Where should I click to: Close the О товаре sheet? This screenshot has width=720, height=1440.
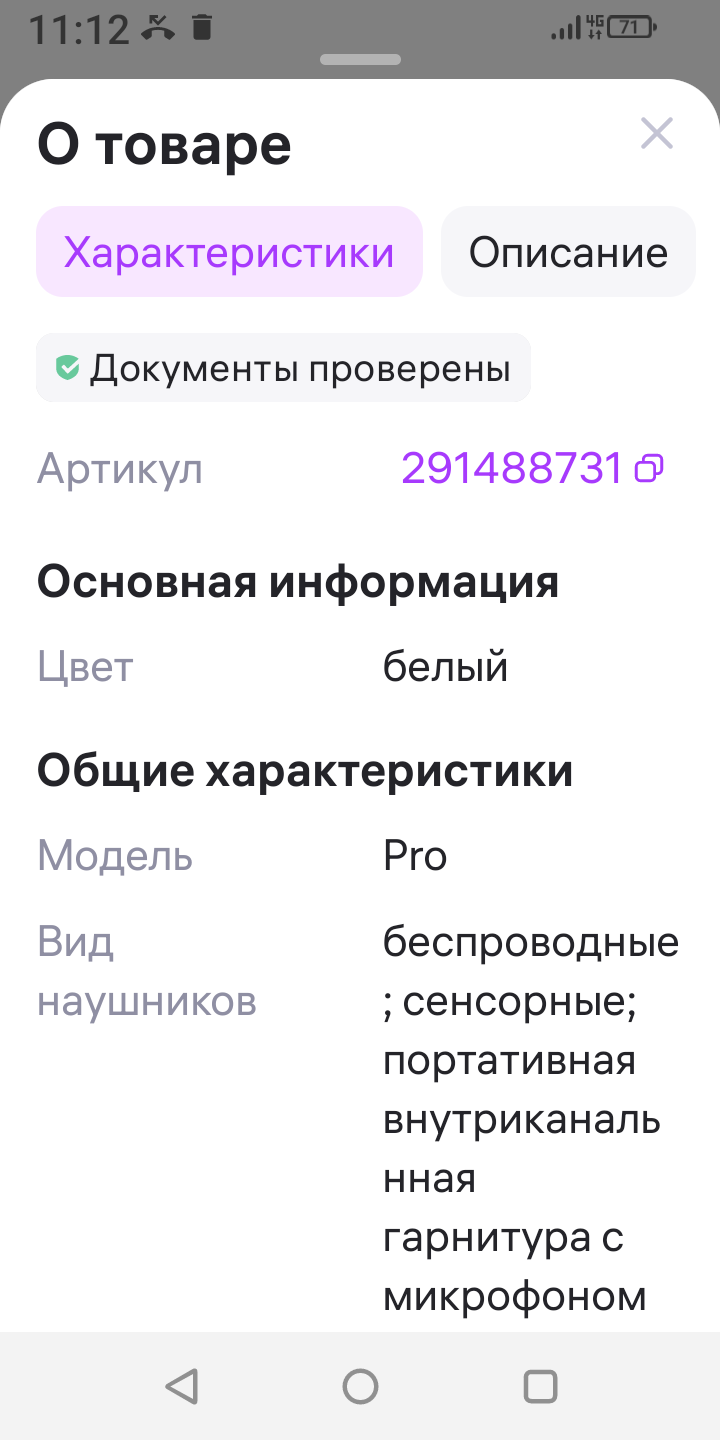tap(657, 133)
